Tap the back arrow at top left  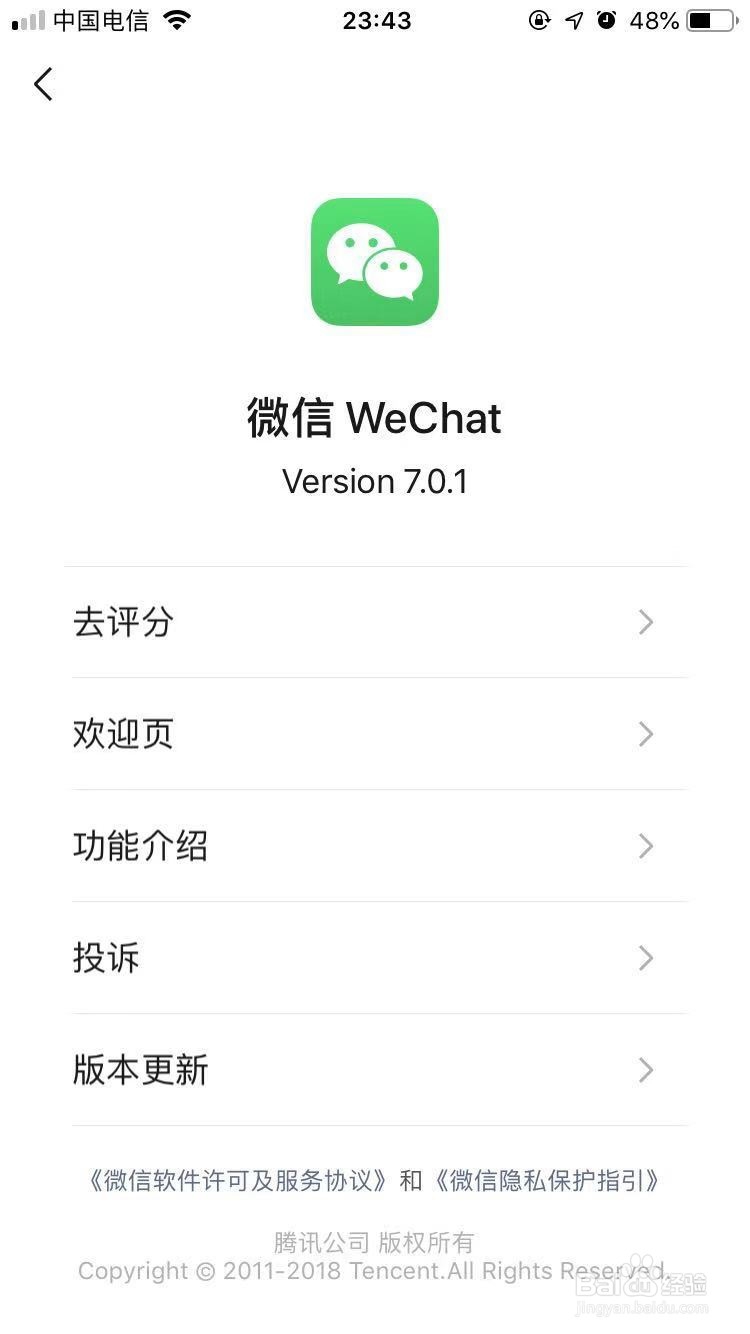pyautogui.click(x=42, y=84)
